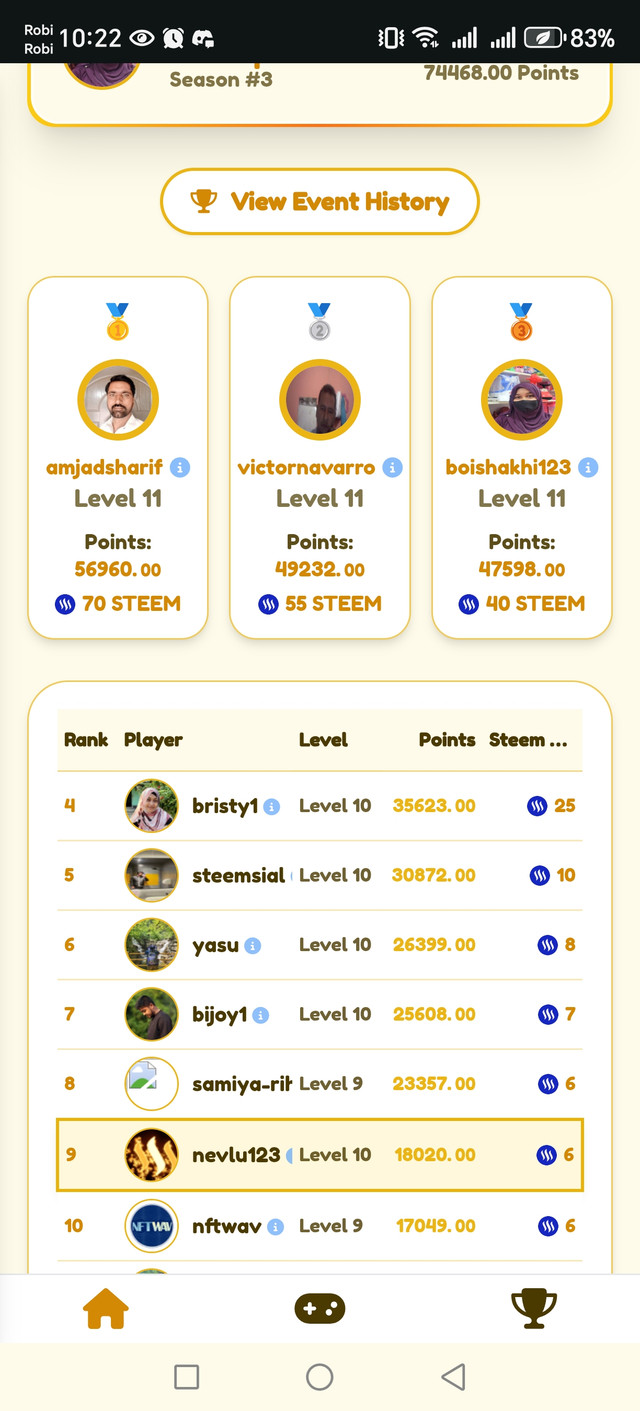Tap the info icon beside amjadsharif
Screen dimensions: 640x1411
[x=180, y=467]
